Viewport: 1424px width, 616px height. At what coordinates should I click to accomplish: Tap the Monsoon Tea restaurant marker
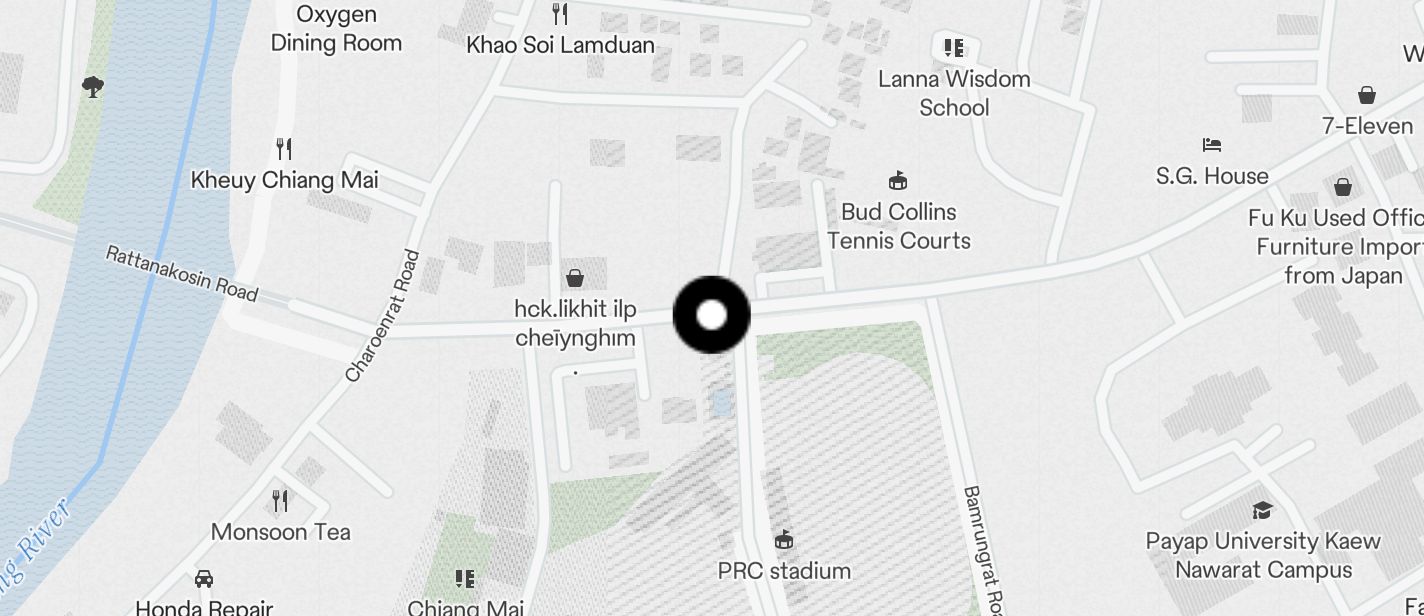click(280, 500)
